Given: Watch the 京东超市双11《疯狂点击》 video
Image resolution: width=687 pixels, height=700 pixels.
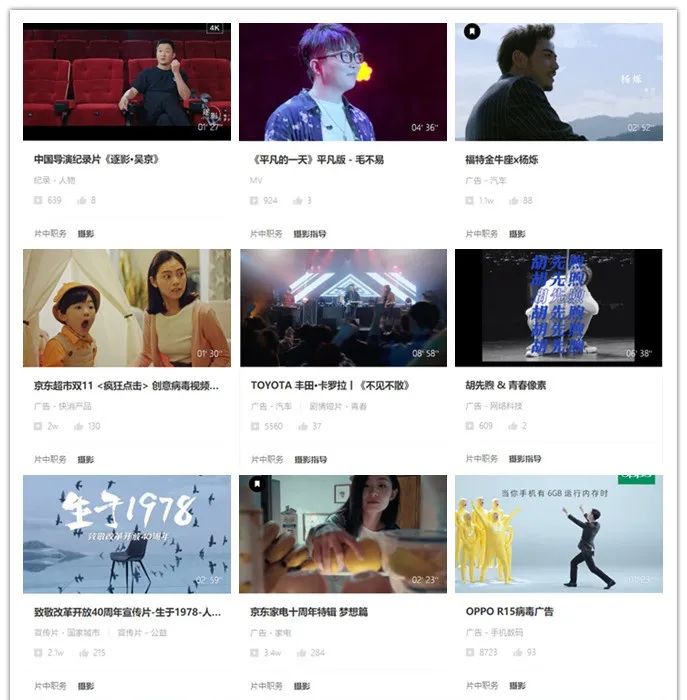Looking at the screenshot, I should pos(127,308).
